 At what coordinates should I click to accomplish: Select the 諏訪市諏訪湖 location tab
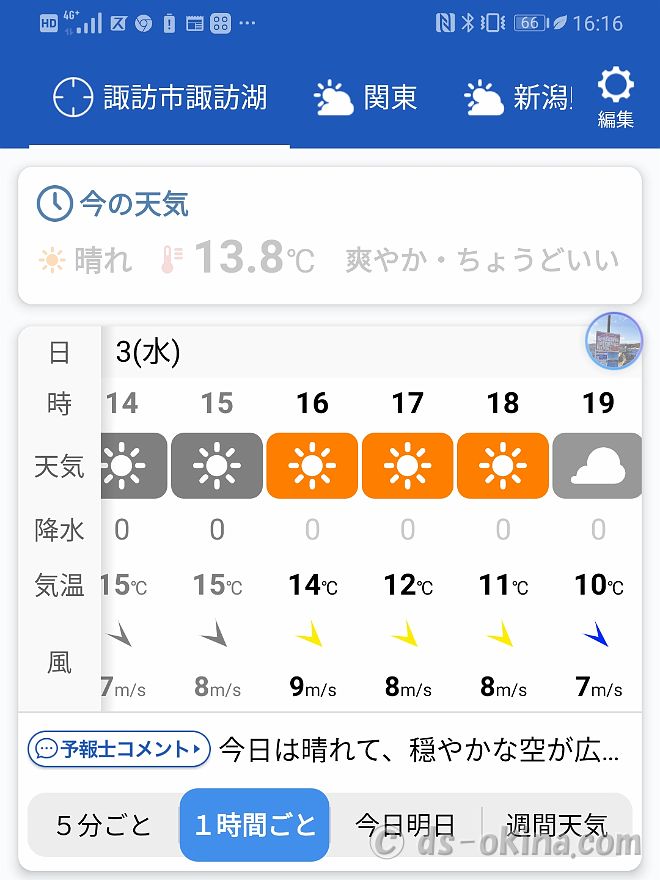[160, 98]
